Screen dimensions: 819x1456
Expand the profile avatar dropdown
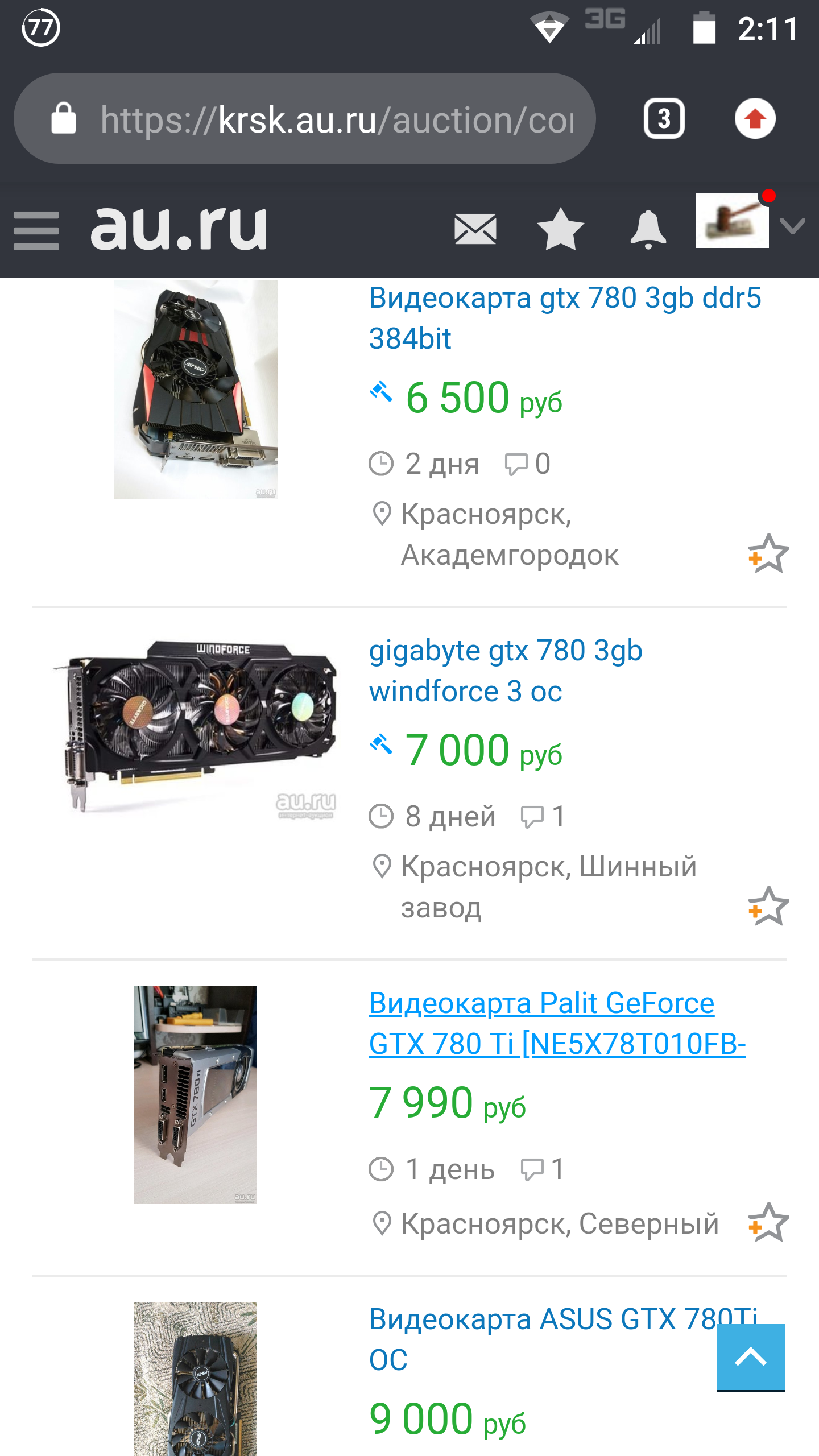click(x=793, y=226)
